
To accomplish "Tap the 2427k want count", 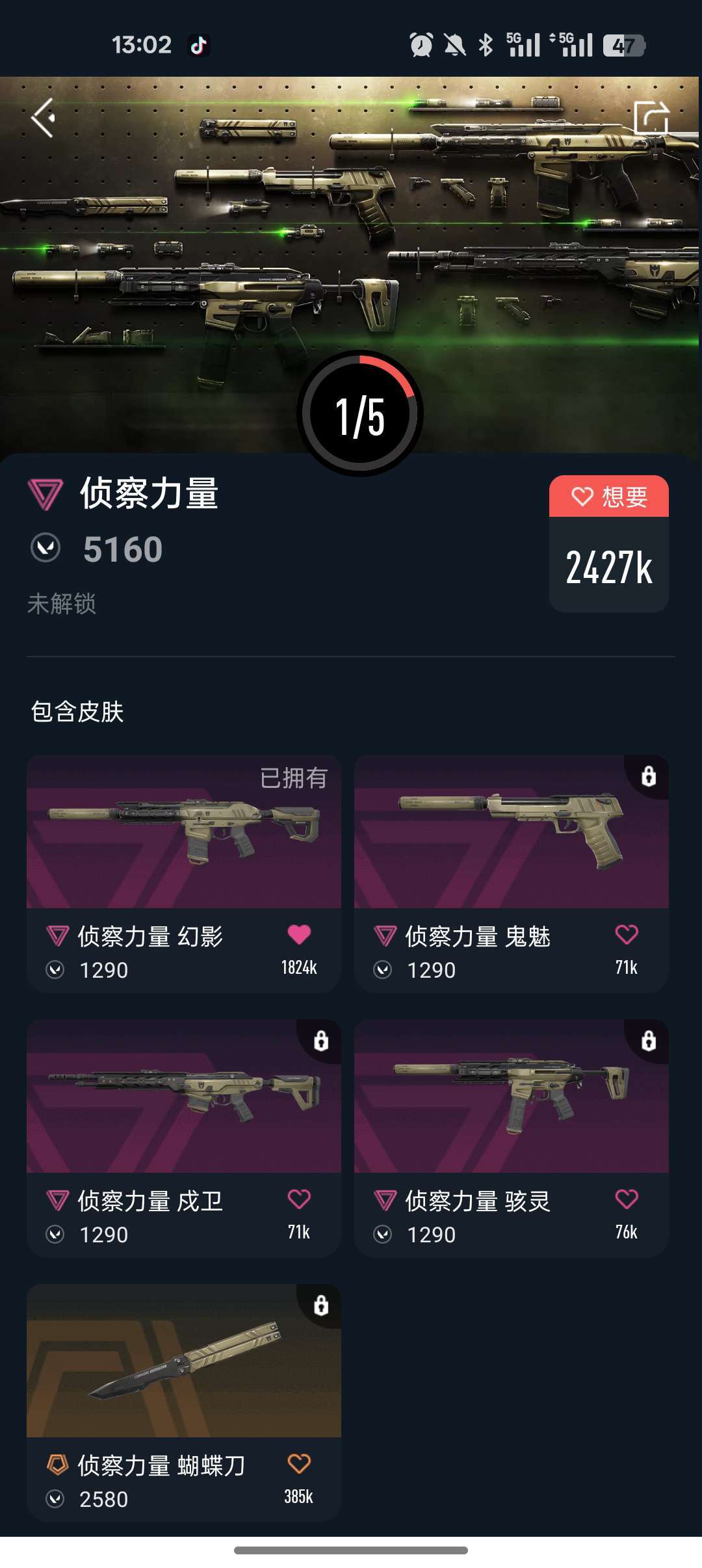I will tap(608, 568).
